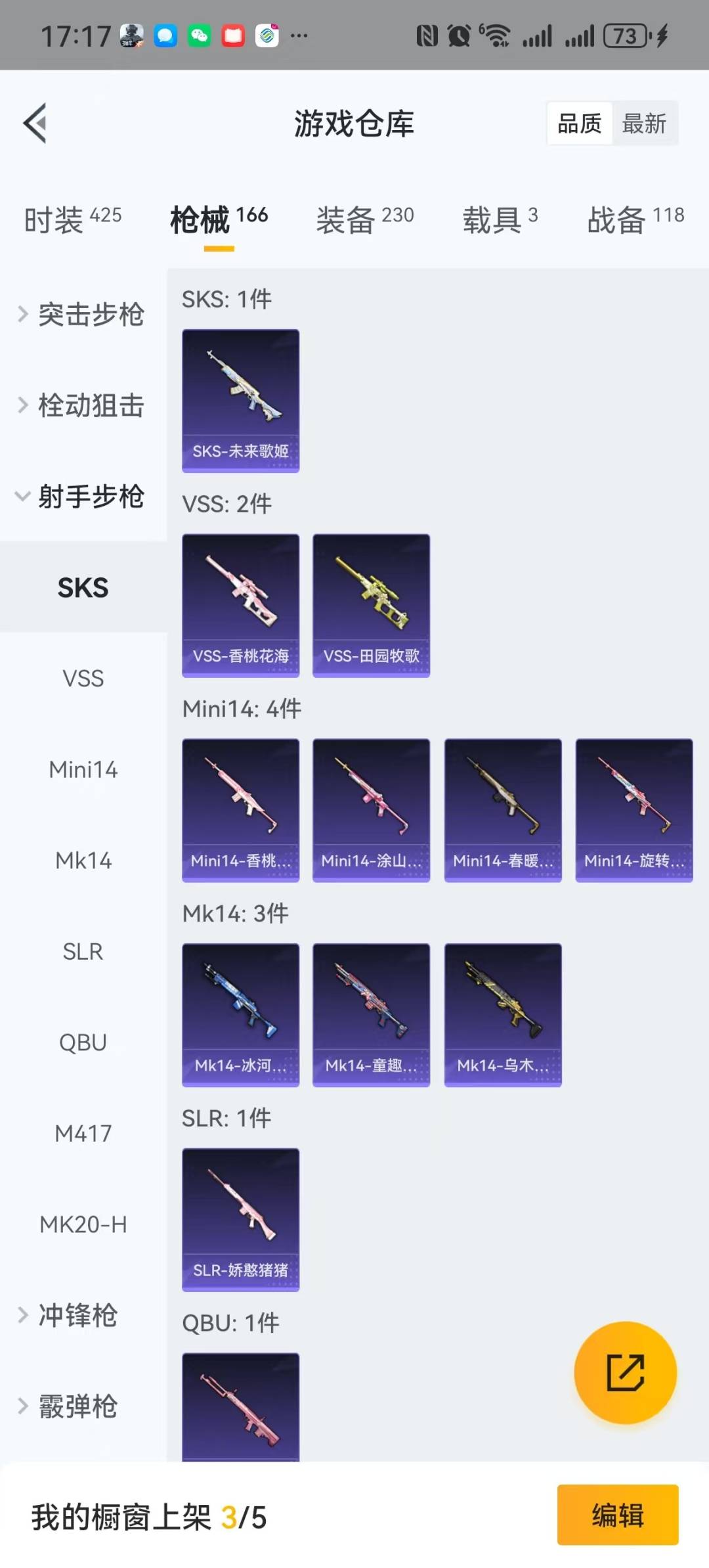View the SLR-娇憨猪猪 skin tile
The image size is (709, 1568).
[240, 1221]
